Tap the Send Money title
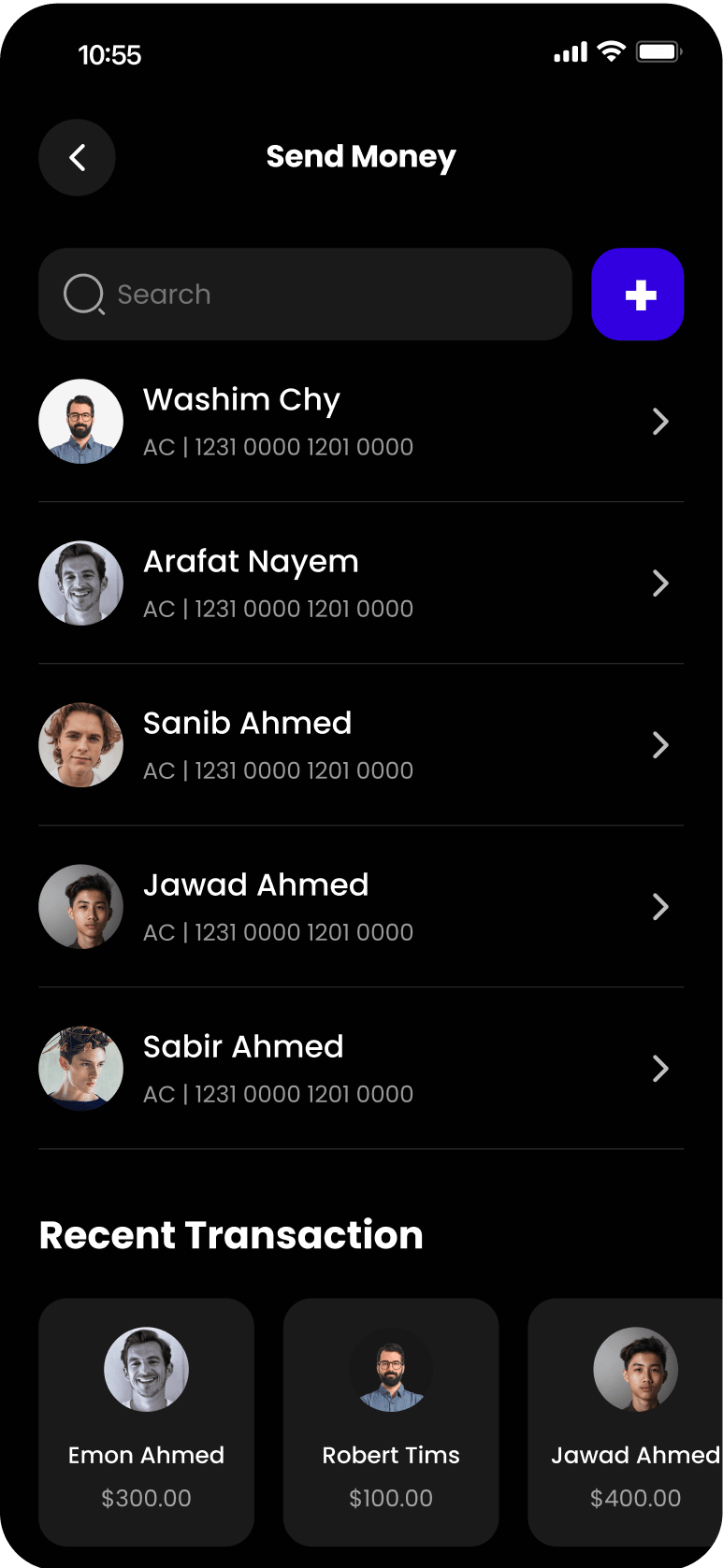Image resolution: width=723 pixels, height=1568 pixels. 361,156
